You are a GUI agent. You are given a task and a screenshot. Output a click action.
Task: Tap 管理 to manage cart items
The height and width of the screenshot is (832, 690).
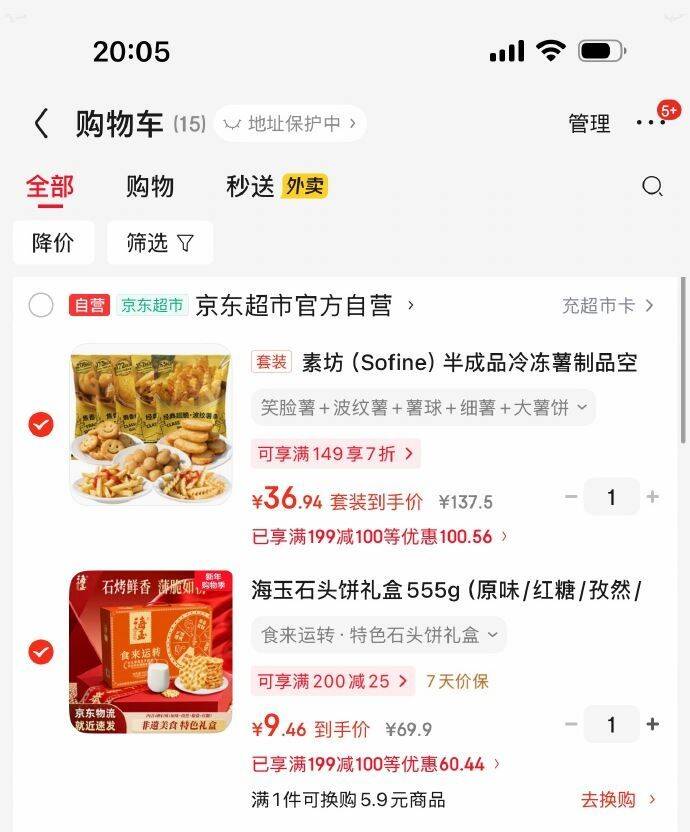point(589,124)
